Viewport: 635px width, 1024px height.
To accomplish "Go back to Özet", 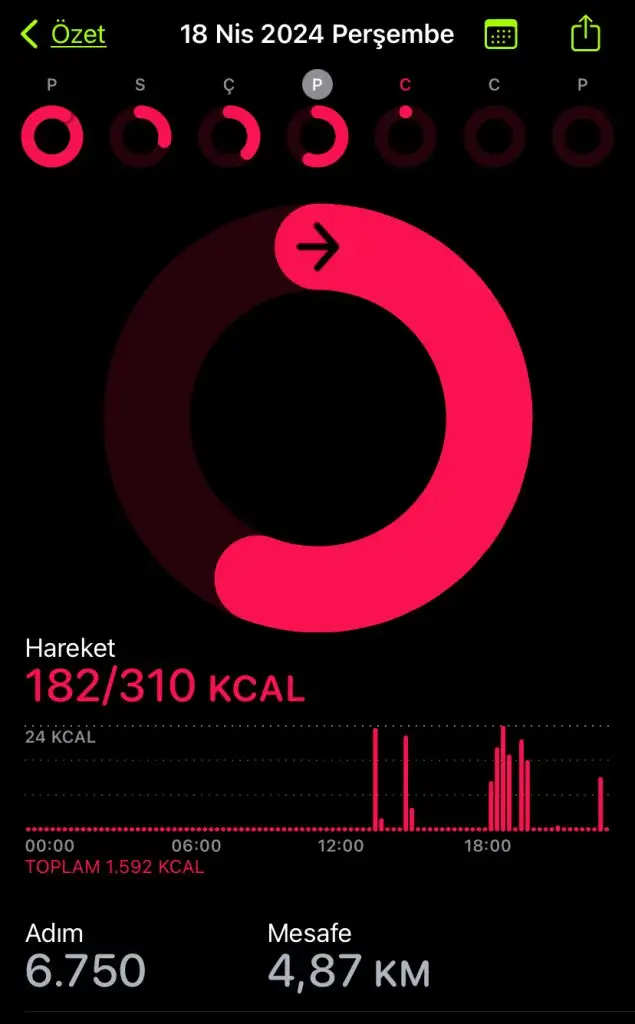I will click(x=63, y=34).
